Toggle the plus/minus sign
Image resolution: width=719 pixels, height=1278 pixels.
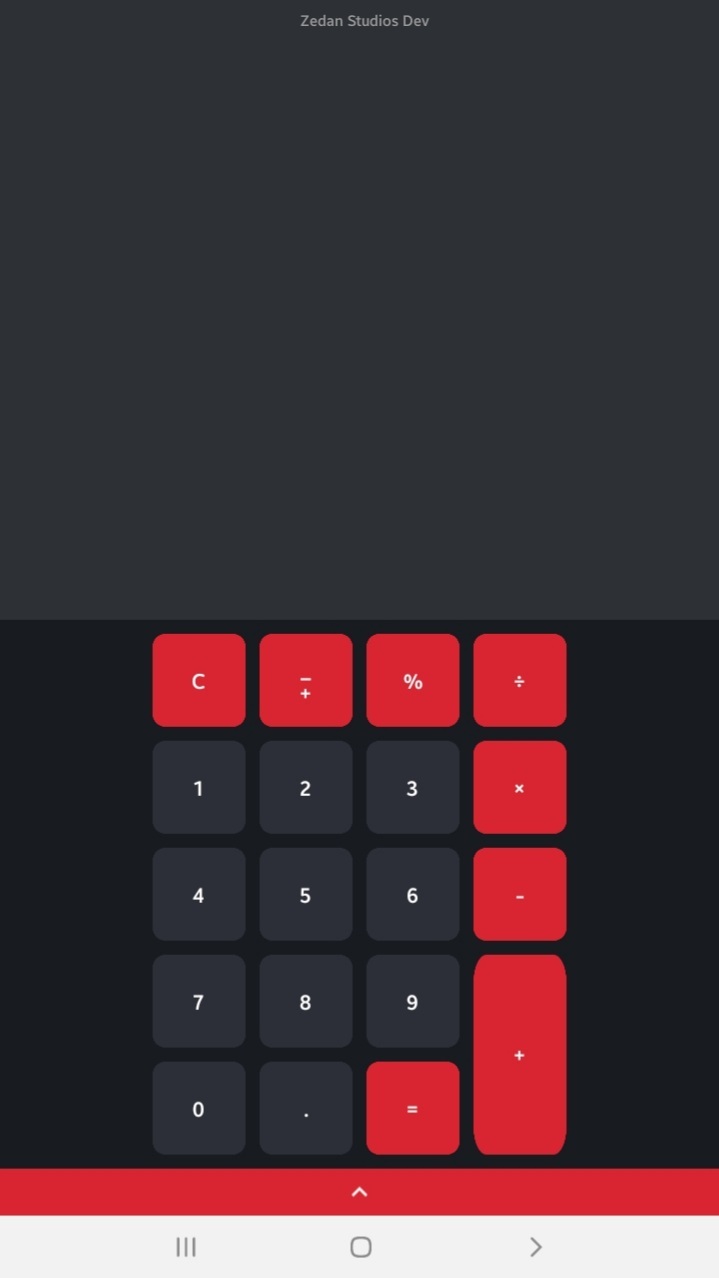(305, 681)
